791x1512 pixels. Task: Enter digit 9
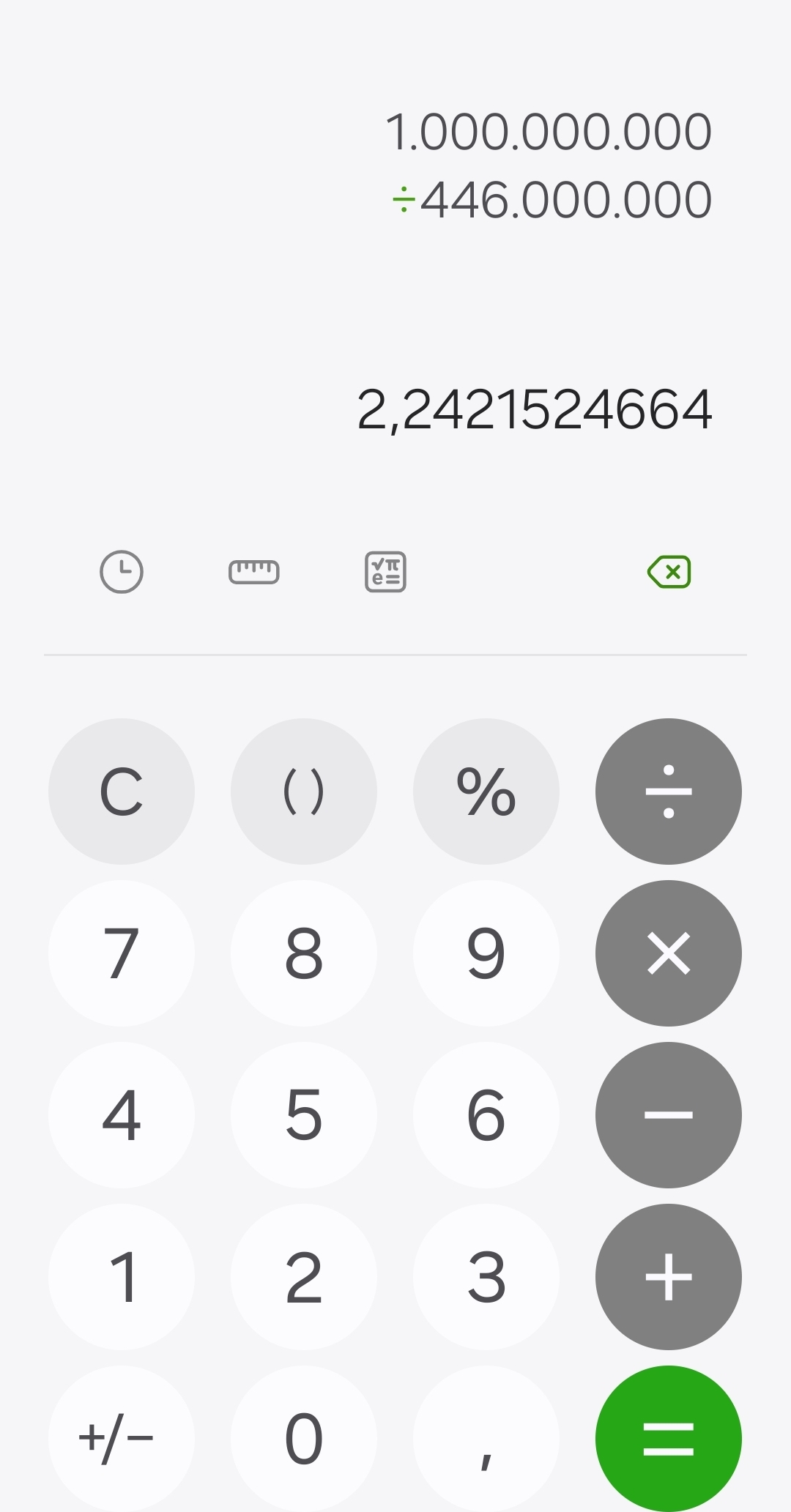pos(486,953)
